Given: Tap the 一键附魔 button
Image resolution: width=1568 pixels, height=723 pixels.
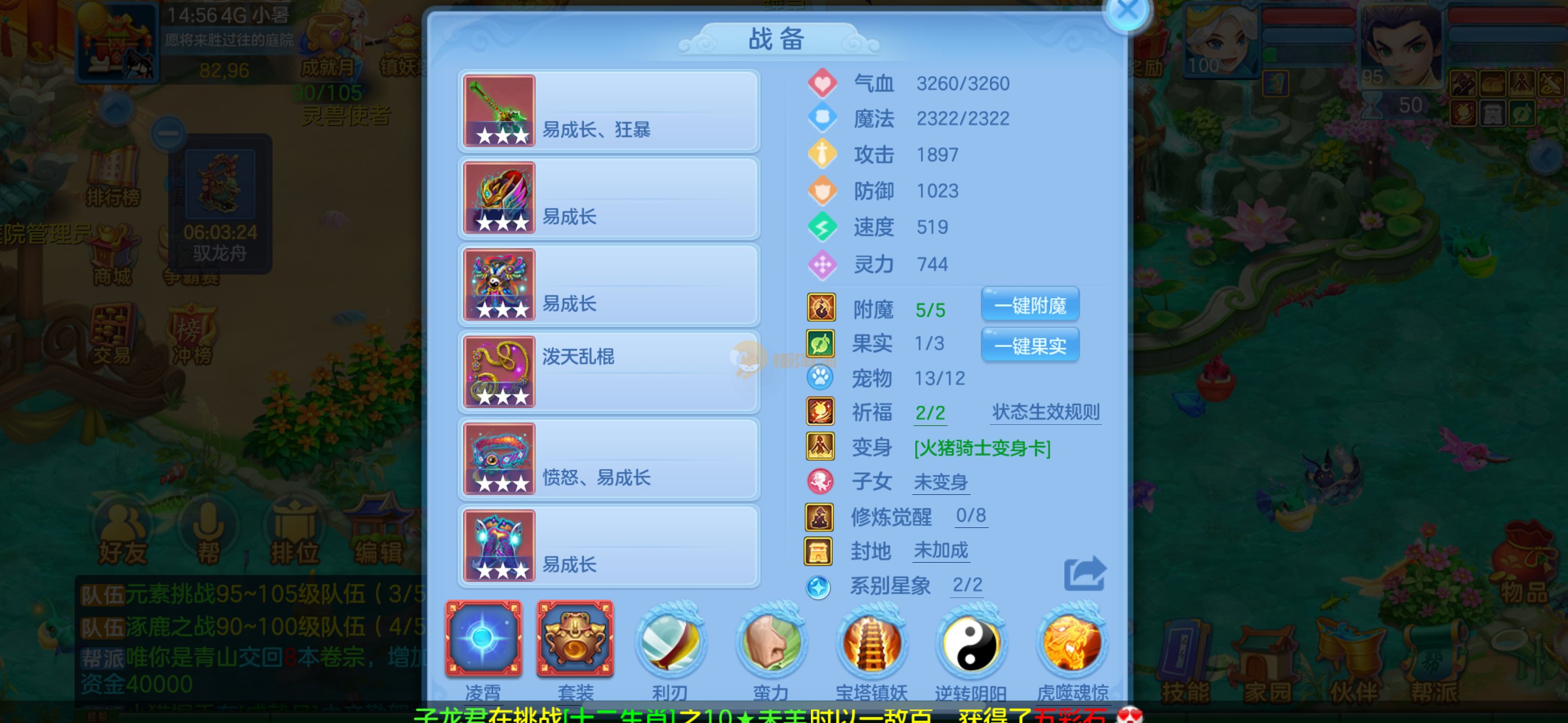Looking at the screenshot, I should [1030, 305].
